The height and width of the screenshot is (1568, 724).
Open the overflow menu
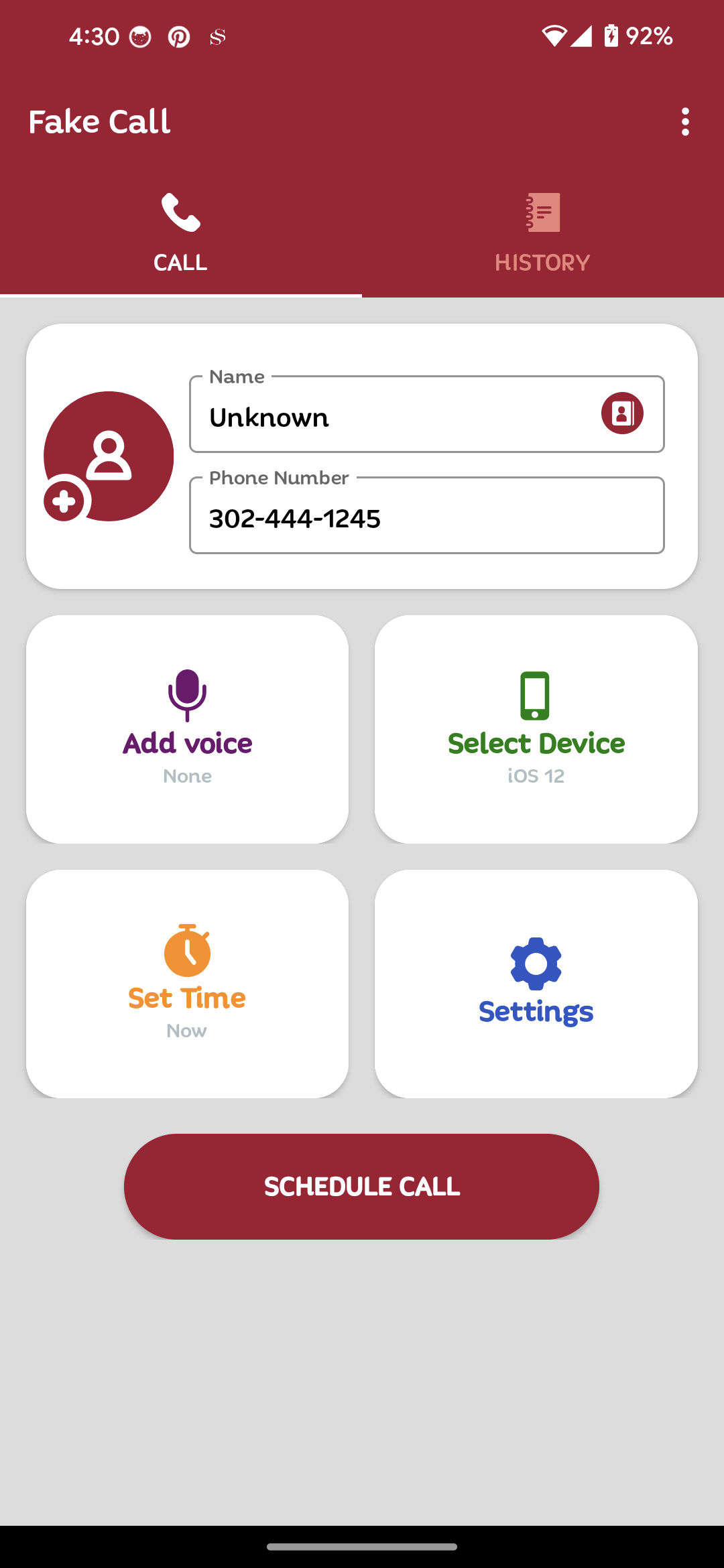(684, 122)
